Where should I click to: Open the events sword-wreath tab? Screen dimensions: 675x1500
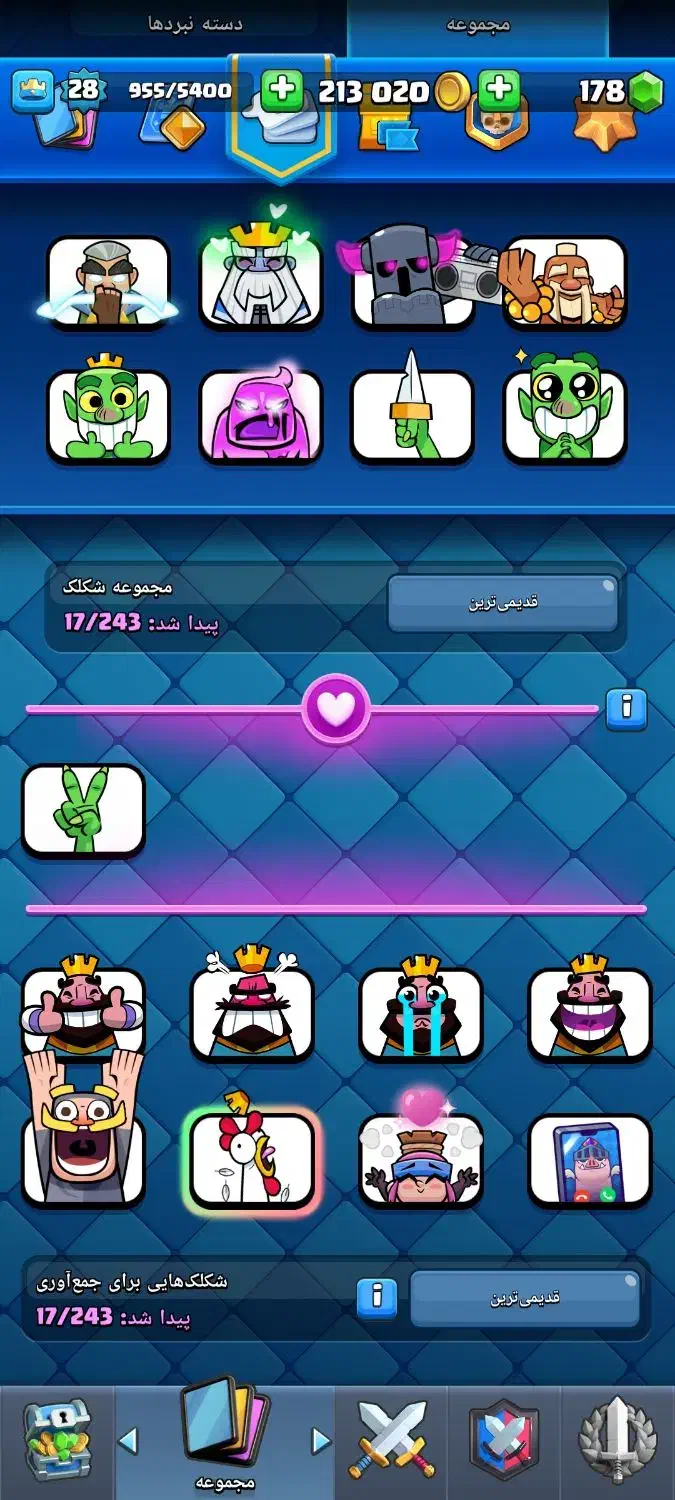tap(617, 1440)
